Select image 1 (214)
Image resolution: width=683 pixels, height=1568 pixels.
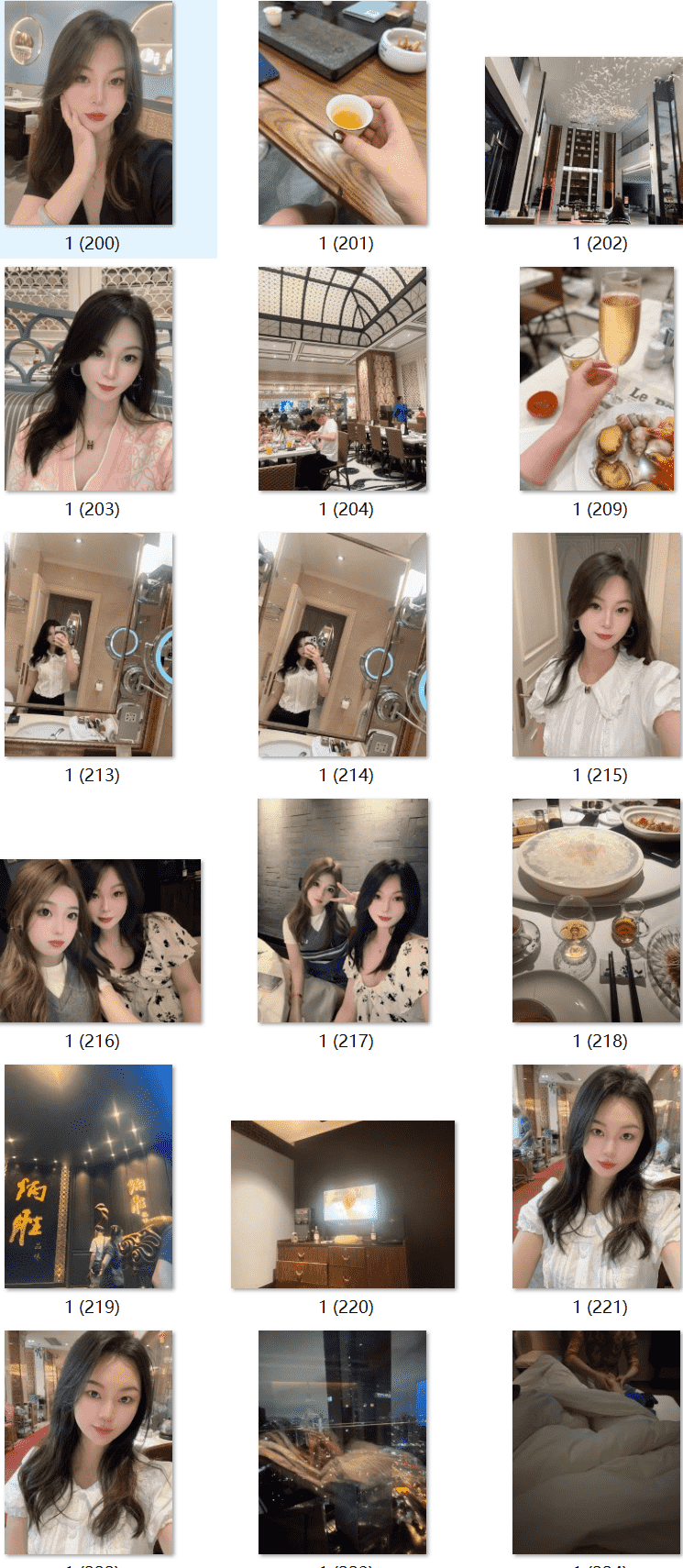click(343, 645)
